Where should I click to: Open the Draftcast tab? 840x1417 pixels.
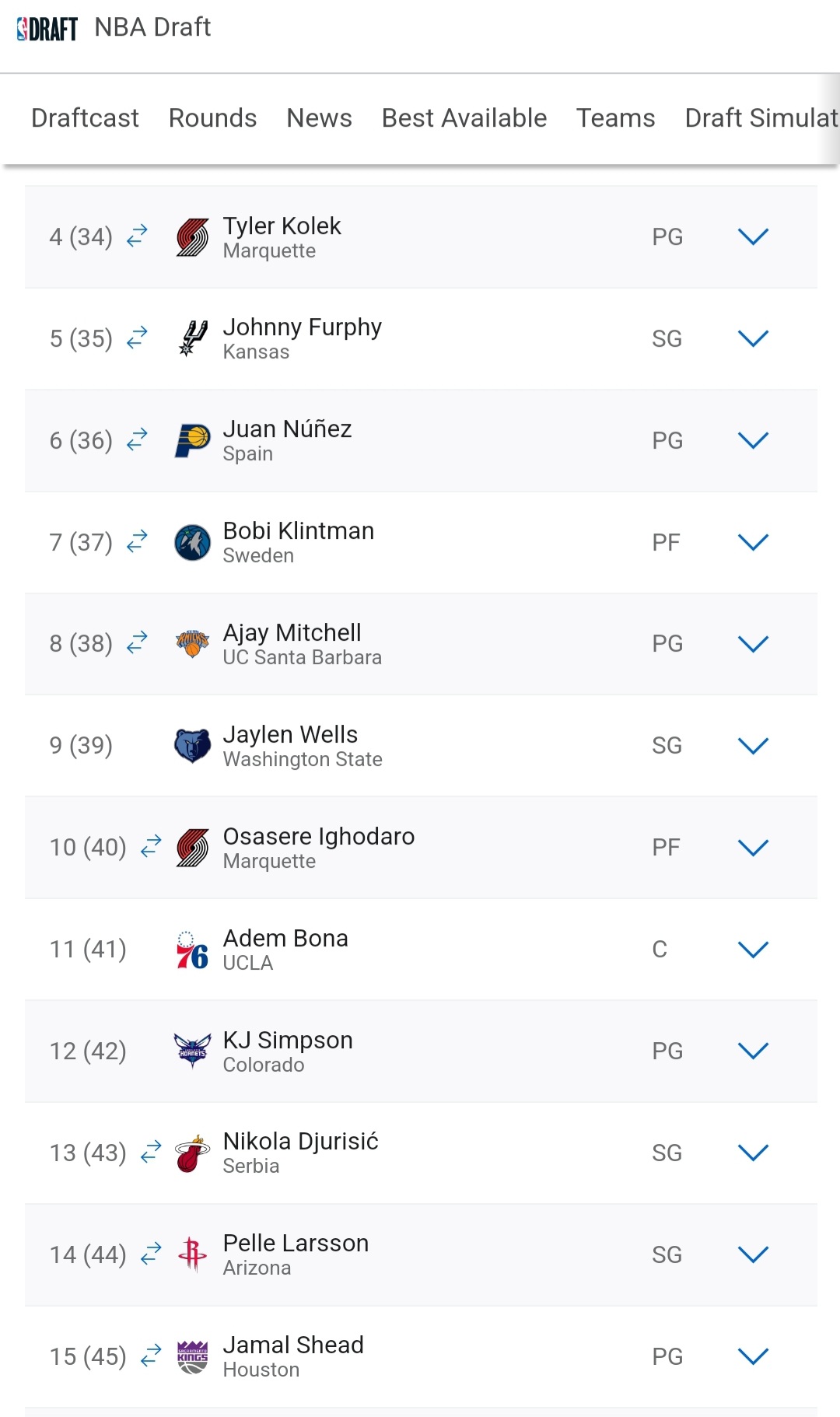(85, 118)
